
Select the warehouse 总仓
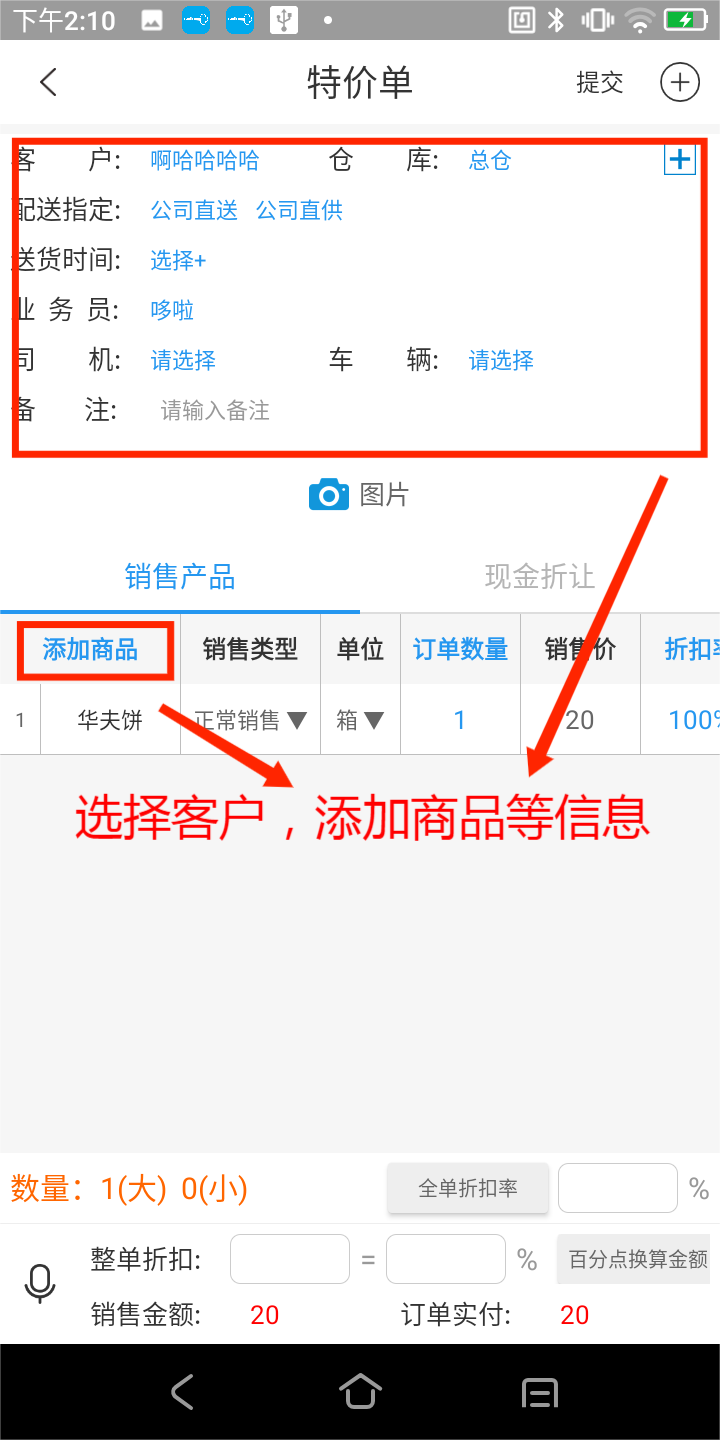(489, 160)
